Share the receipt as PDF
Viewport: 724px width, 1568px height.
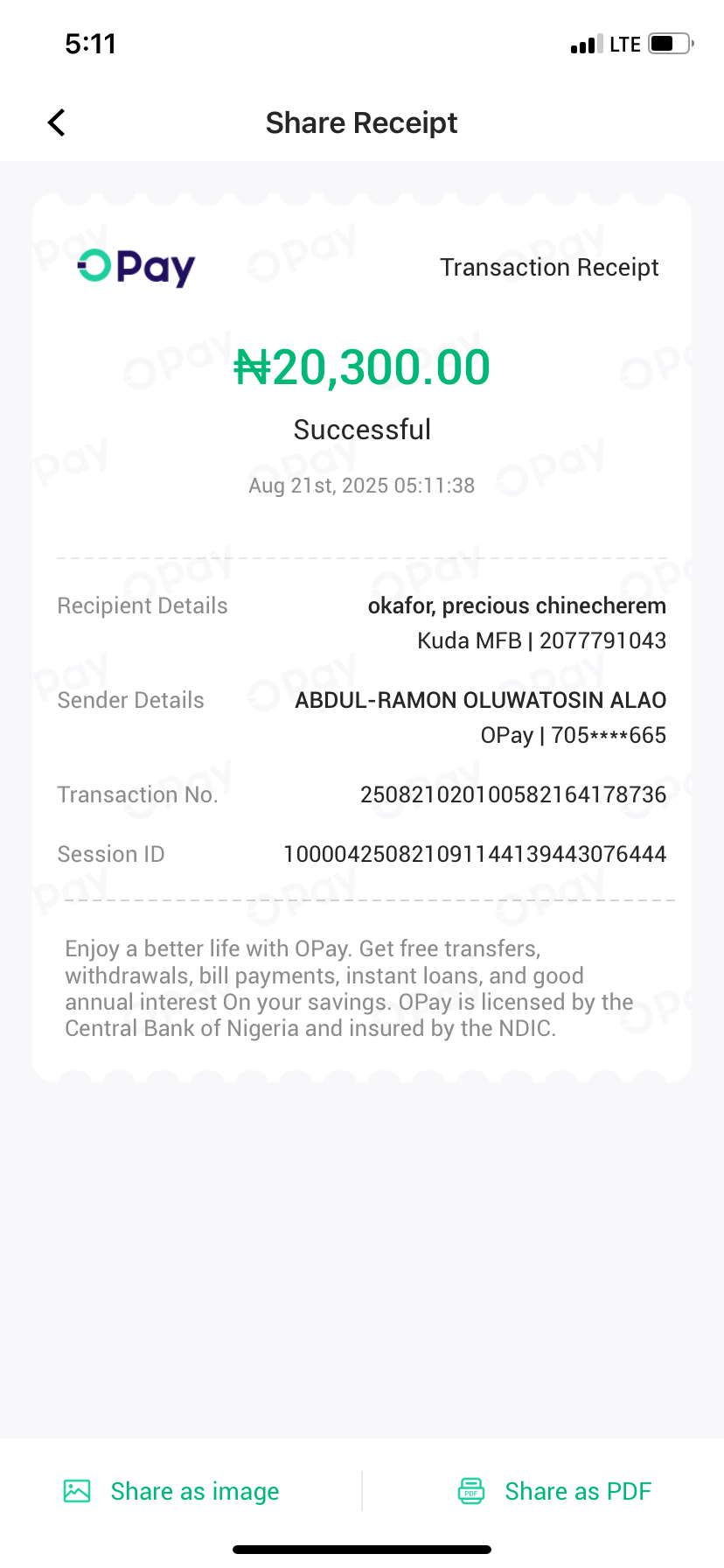(555, 1491)
